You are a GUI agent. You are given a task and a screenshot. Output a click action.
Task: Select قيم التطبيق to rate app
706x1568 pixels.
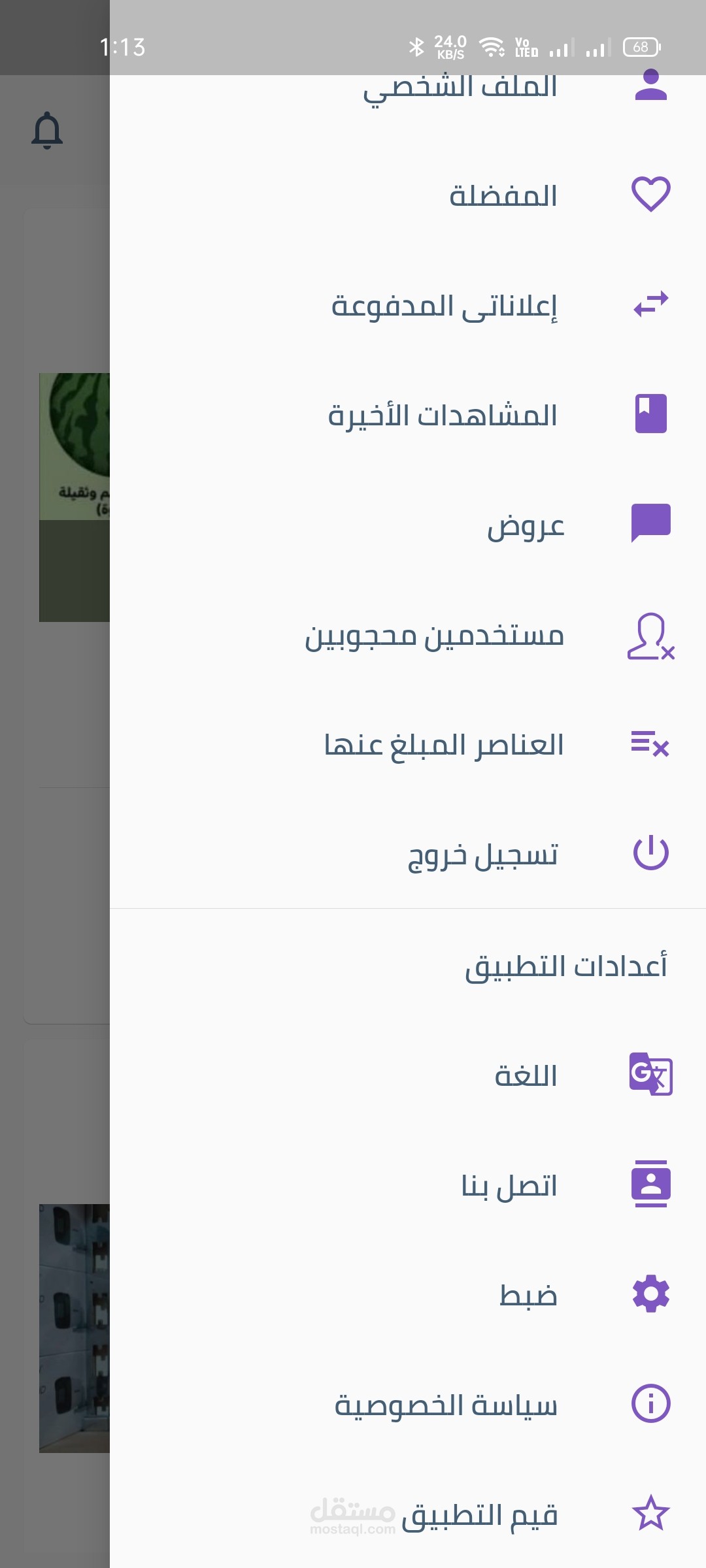[479, 1514]
